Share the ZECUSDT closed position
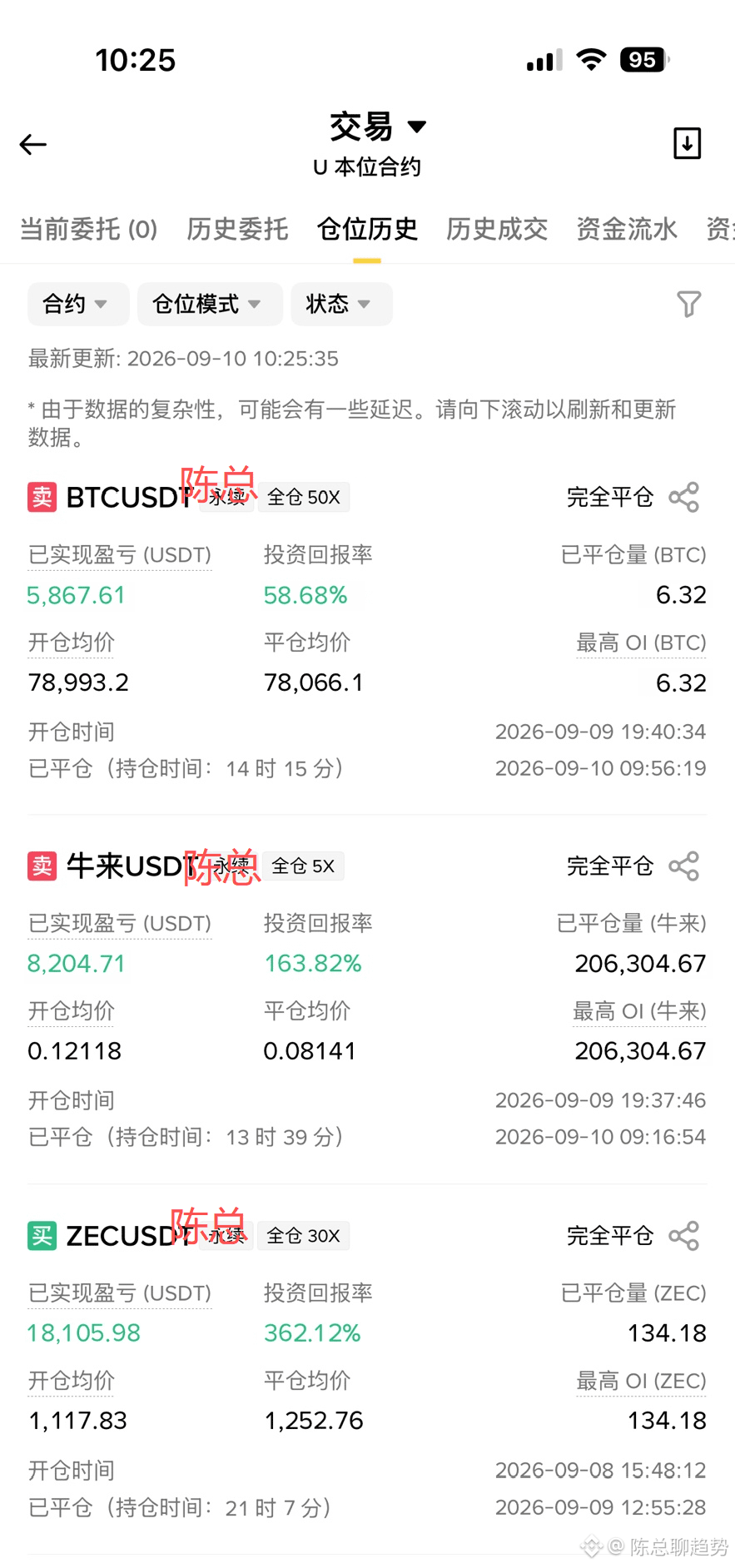Image resolution: width=735 pixels, height=1568 pixels. point(684,1236)
